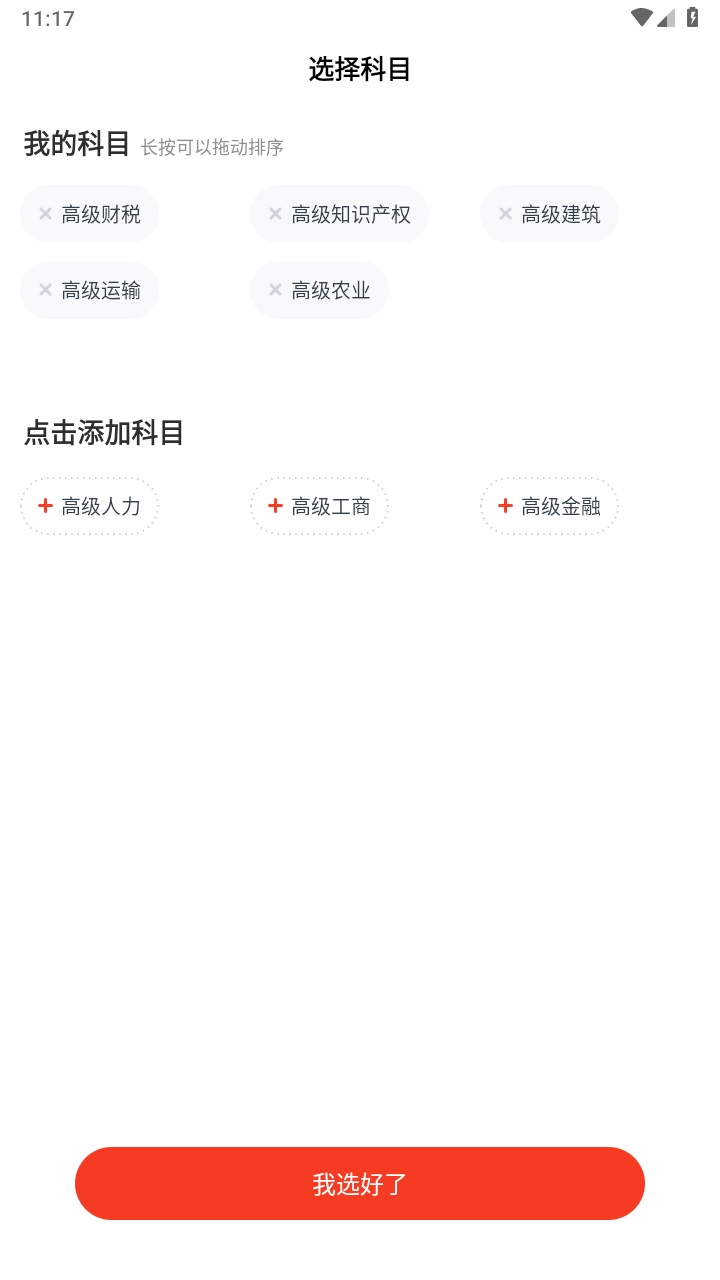Image resolution: width=720 pixels, height=1280 pixels.
Task: Click the × icon beside 高级农业
Action: [x=274, y=289]
